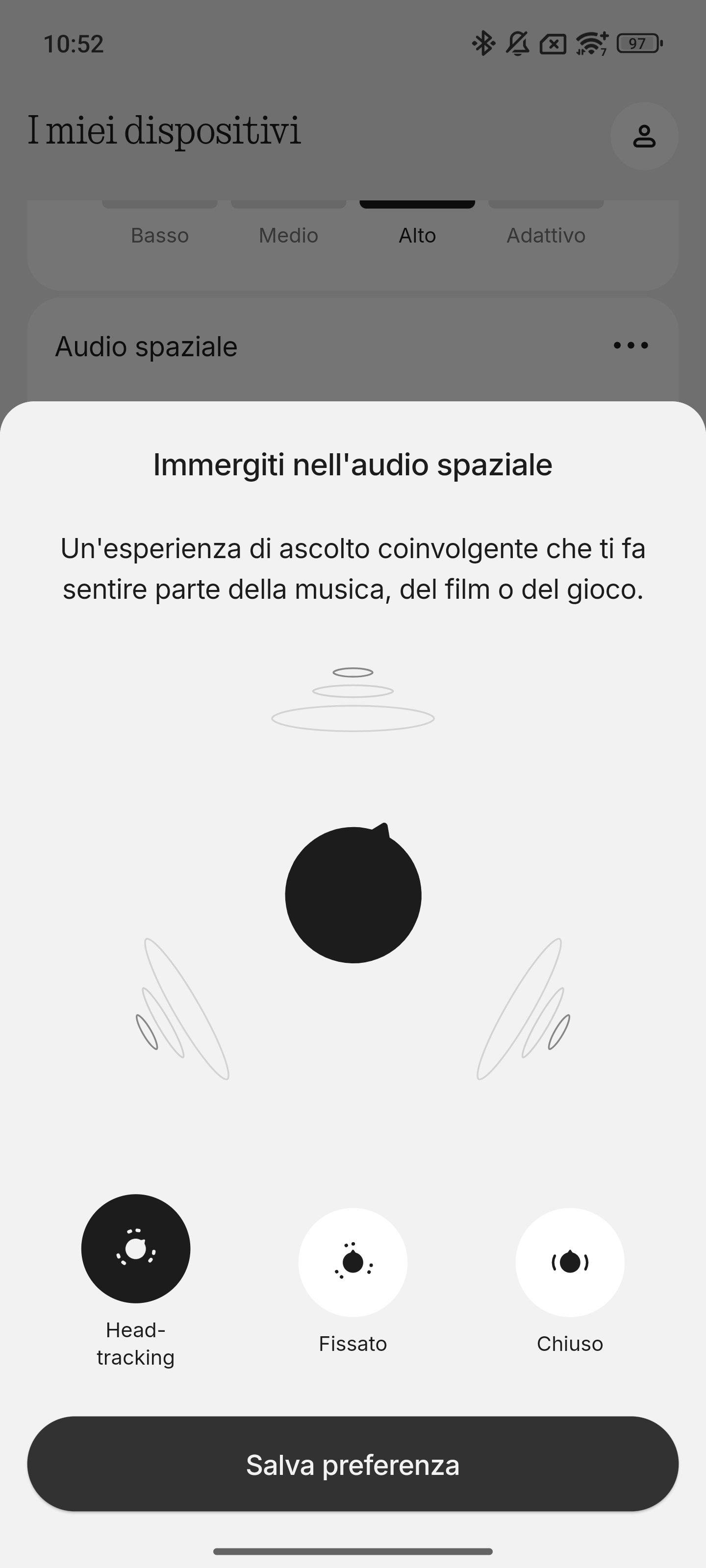Open the profile account icon
706x1568 pixels.
[644, 136]
